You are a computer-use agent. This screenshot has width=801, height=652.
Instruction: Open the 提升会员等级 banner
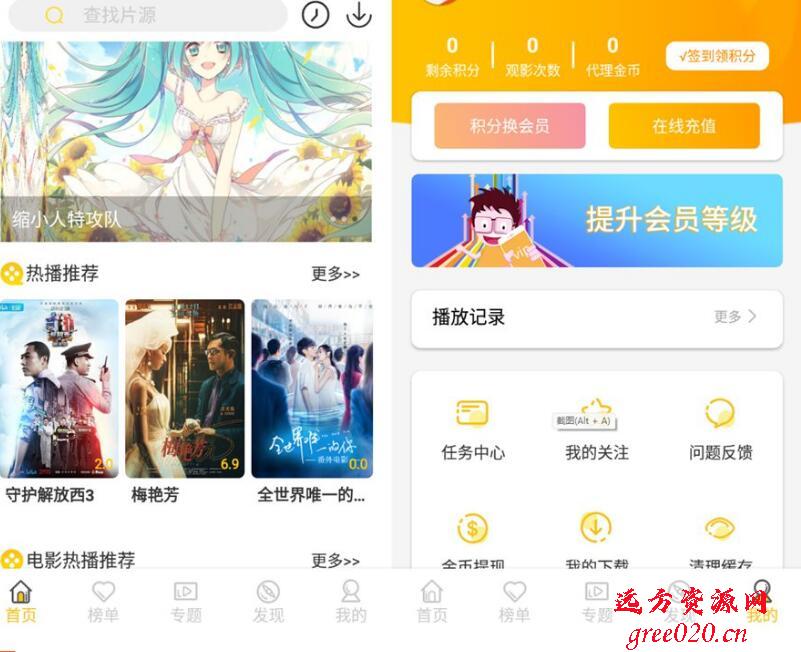(597, 220)
